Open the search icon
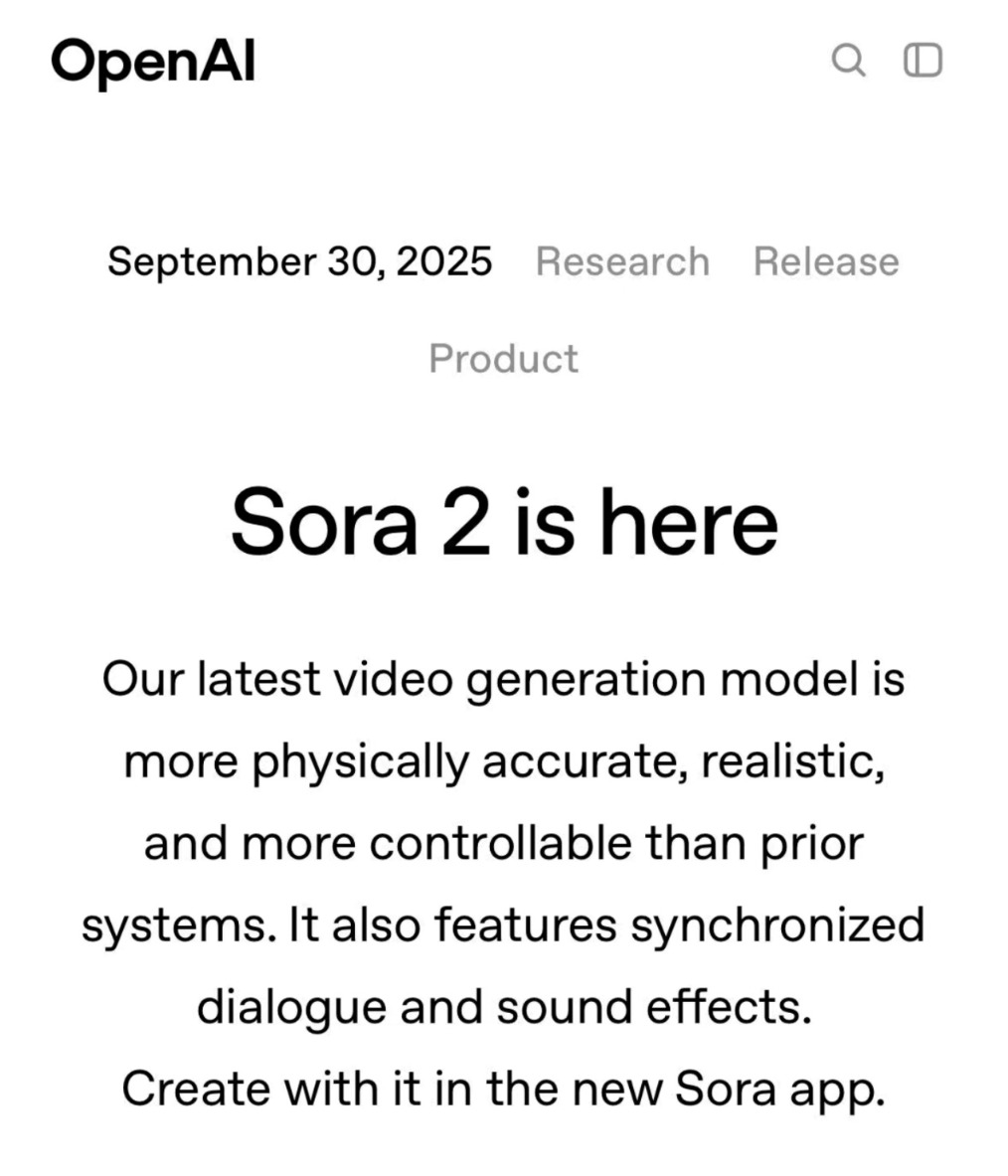 point(848,61)
